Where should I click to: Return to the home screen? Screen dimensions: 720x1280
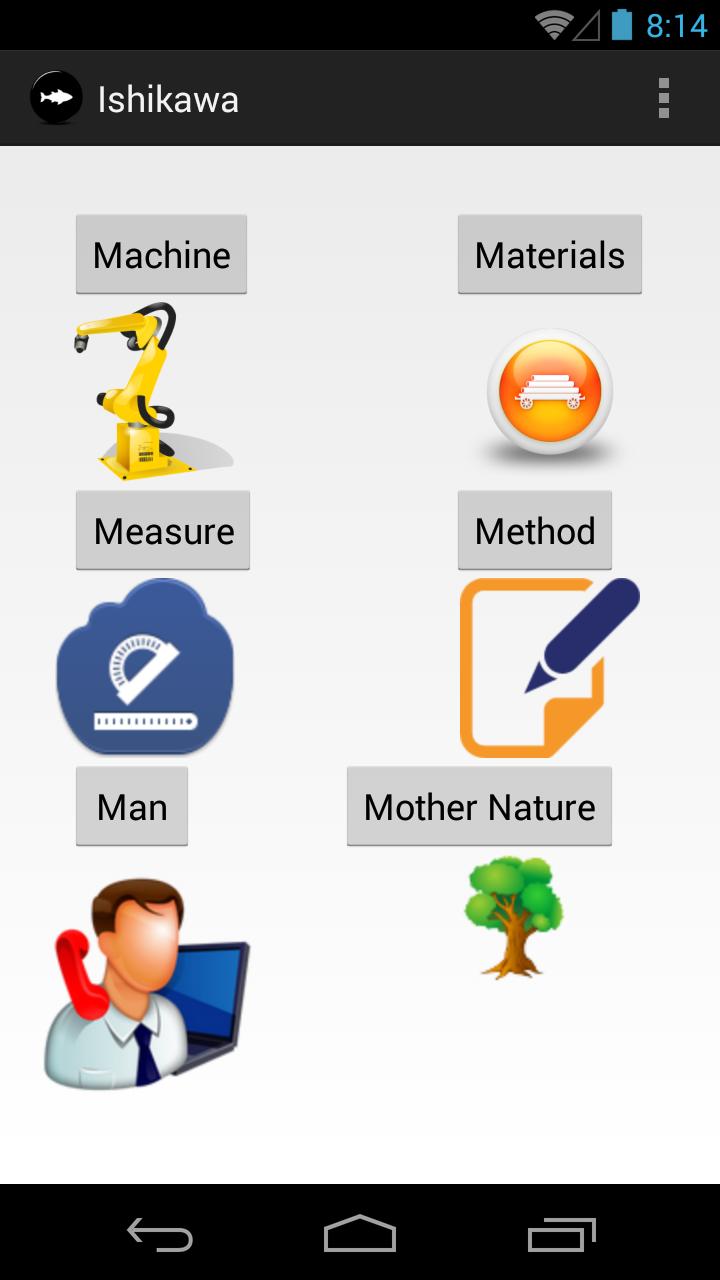pos(360,1234)
